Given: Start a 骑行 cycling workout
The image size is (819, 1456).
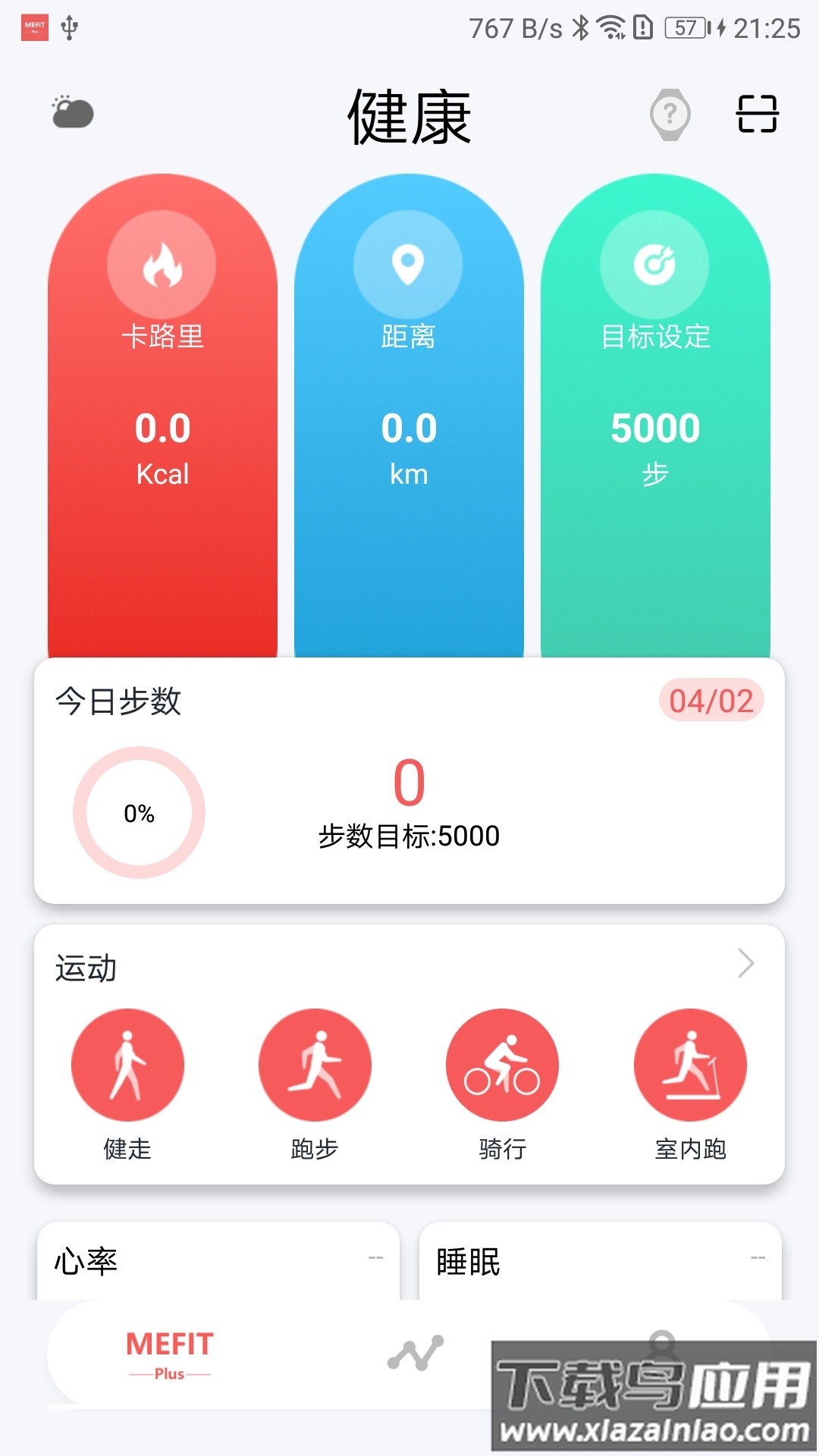Looking at the screenshot, I should [x=502, y=1065].
